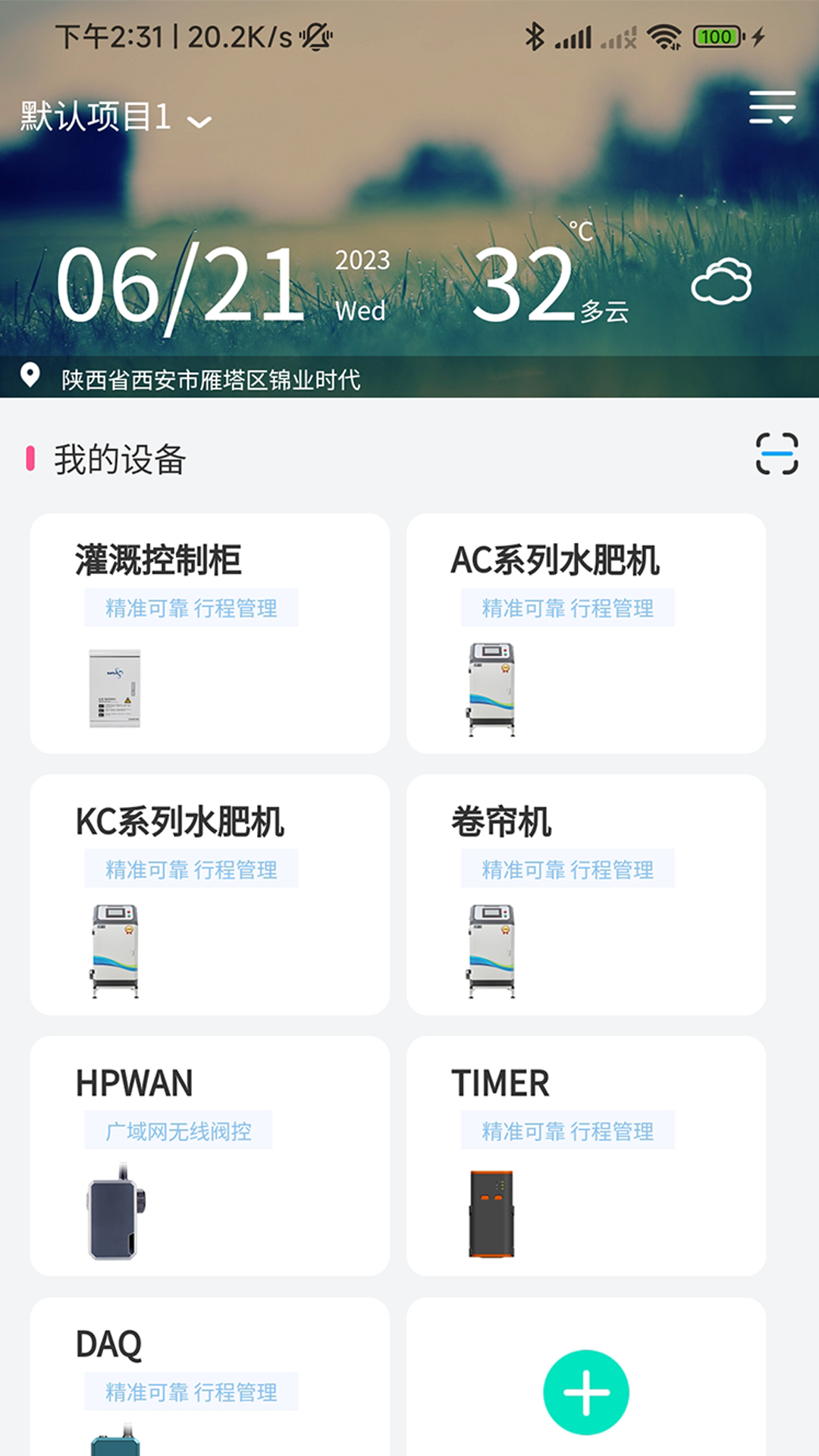The height and width of the screenshot is (1456, 819).
Task: Click the location pin icon
Action: click(x=30, y=377)
